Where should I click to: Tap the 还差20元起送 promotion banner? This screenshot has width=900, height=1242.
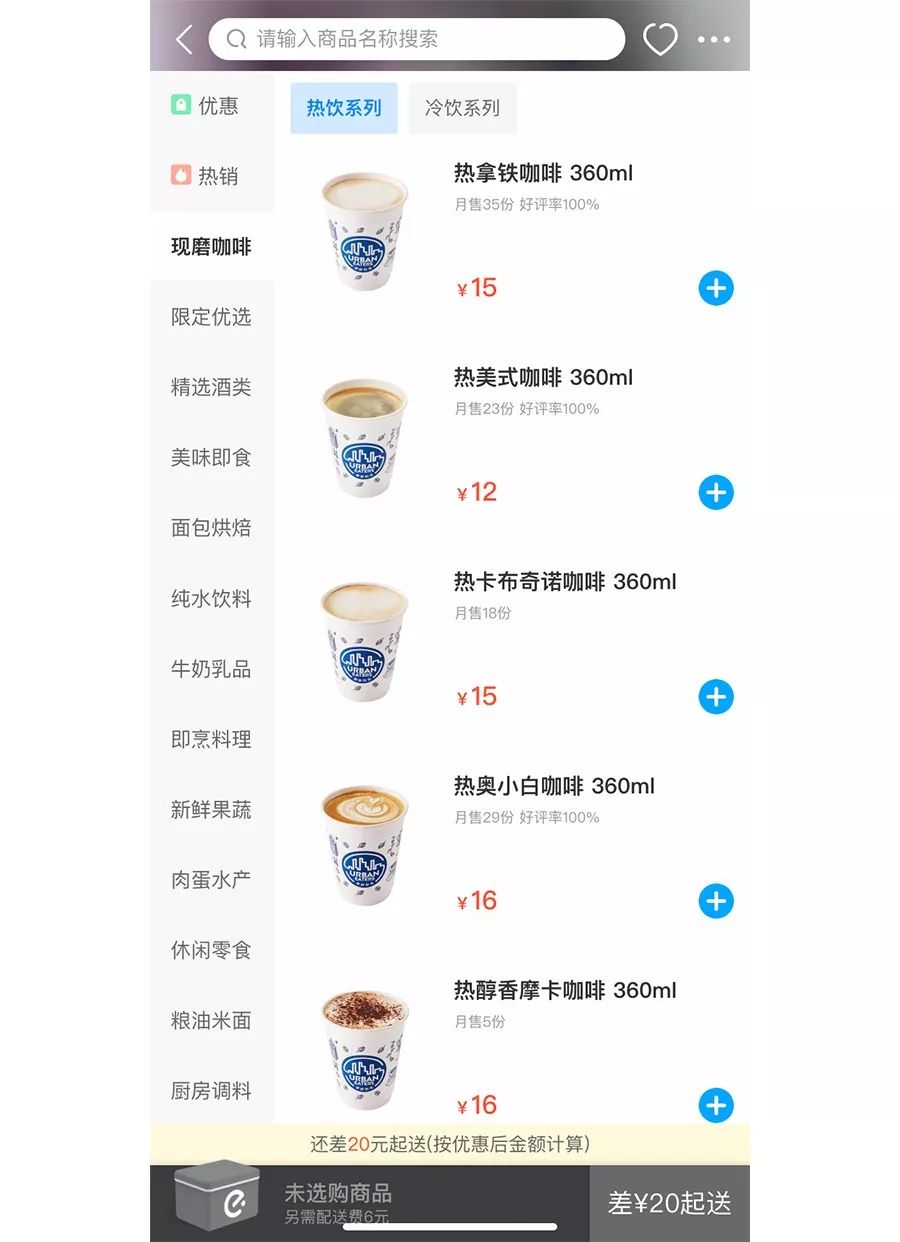pos(450,1144)
